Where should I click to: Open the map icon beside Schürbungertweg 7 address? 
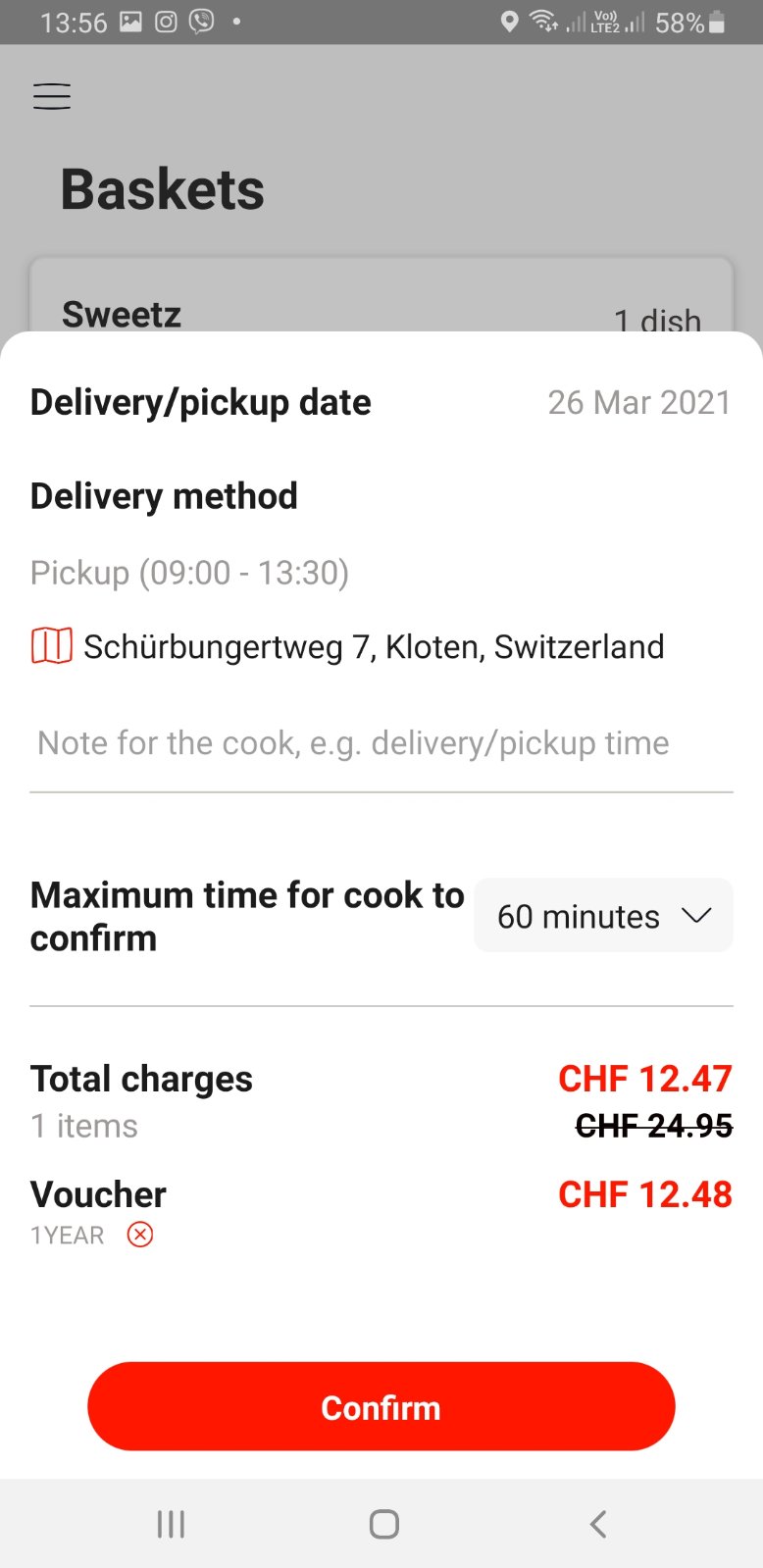click(52, 646)
